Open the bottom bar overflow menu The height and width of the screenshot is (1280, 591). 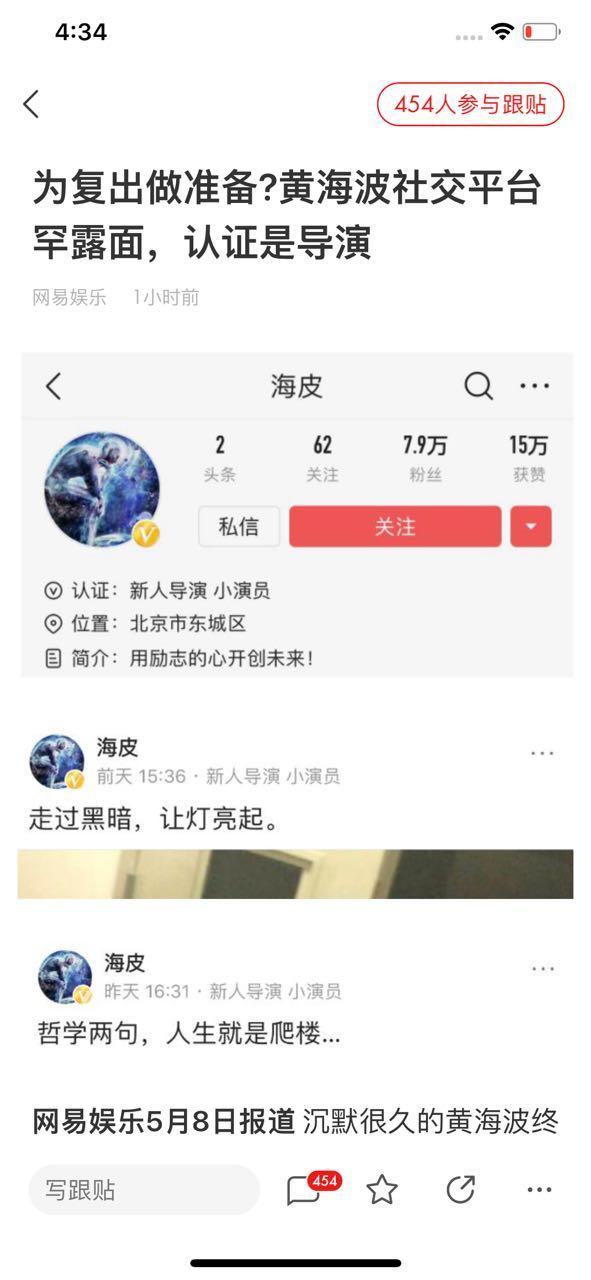point(539,1190)
